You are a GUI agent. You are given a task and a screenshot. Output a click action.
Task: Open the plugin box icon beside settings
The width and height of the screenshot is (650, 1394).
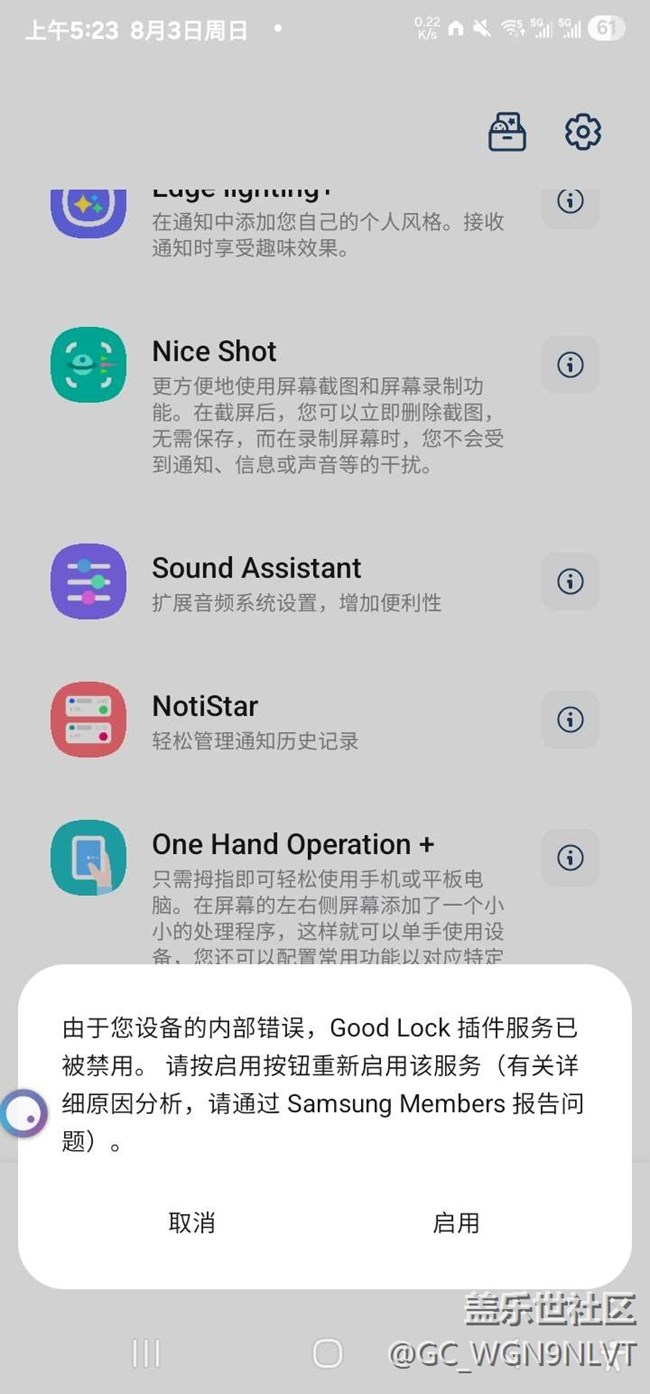coord(507,131)
